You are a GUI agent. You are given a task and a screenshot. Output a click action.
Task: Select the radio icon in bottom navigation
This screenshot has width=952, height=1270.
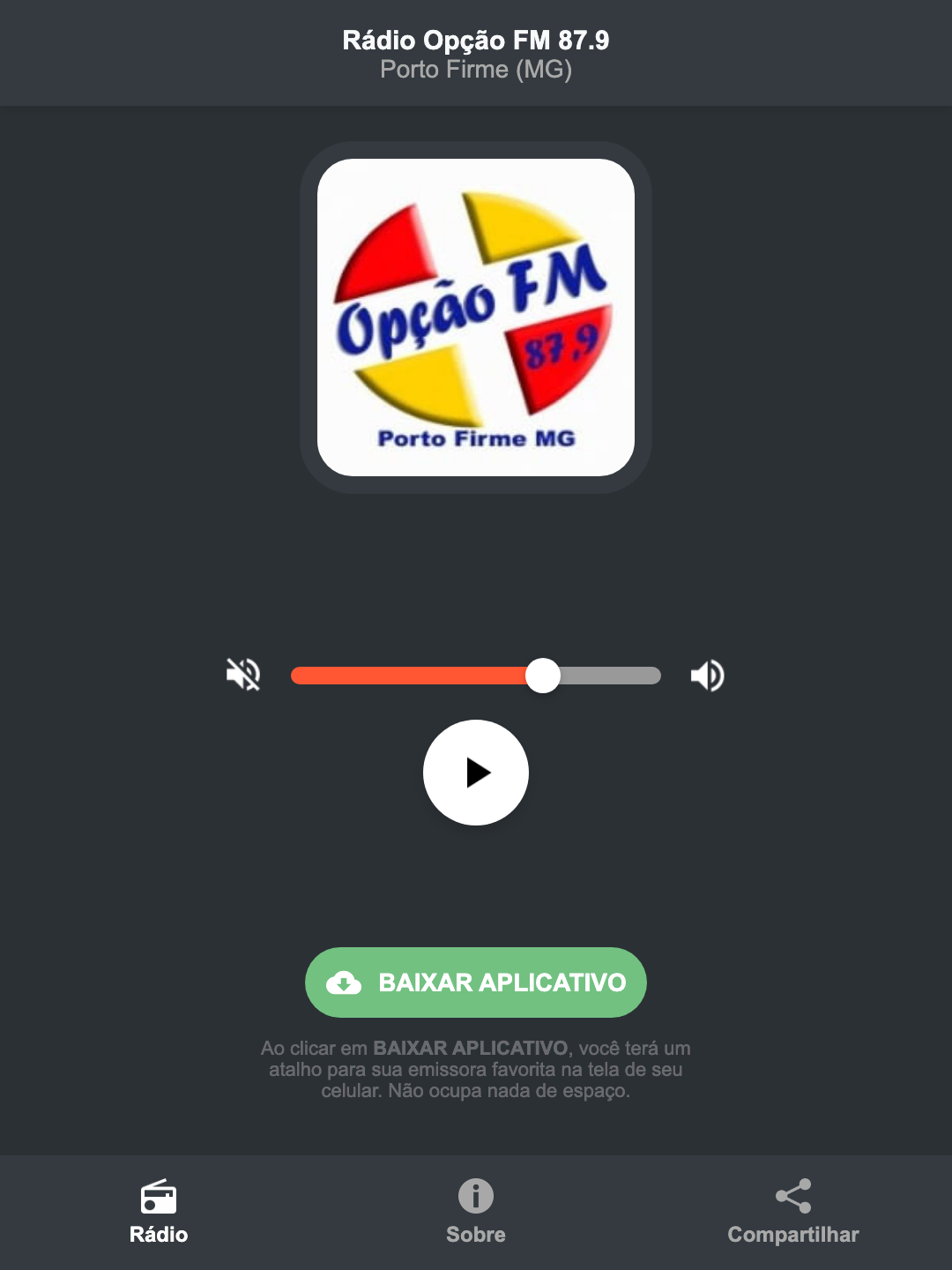[x=159, y=1198]
